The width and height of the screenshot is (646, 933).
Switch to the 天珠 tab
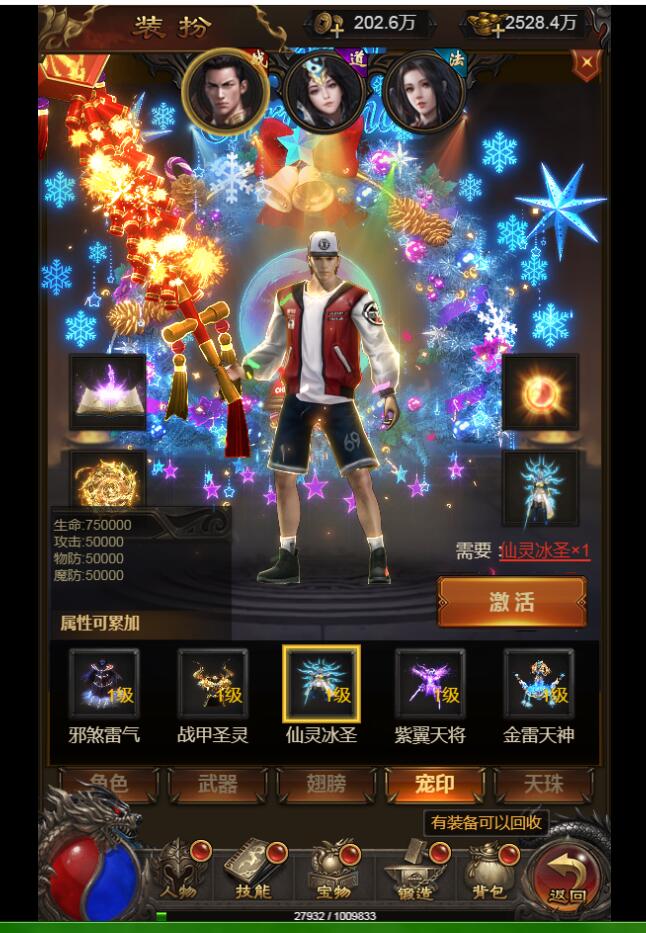[x=543, y=785]
